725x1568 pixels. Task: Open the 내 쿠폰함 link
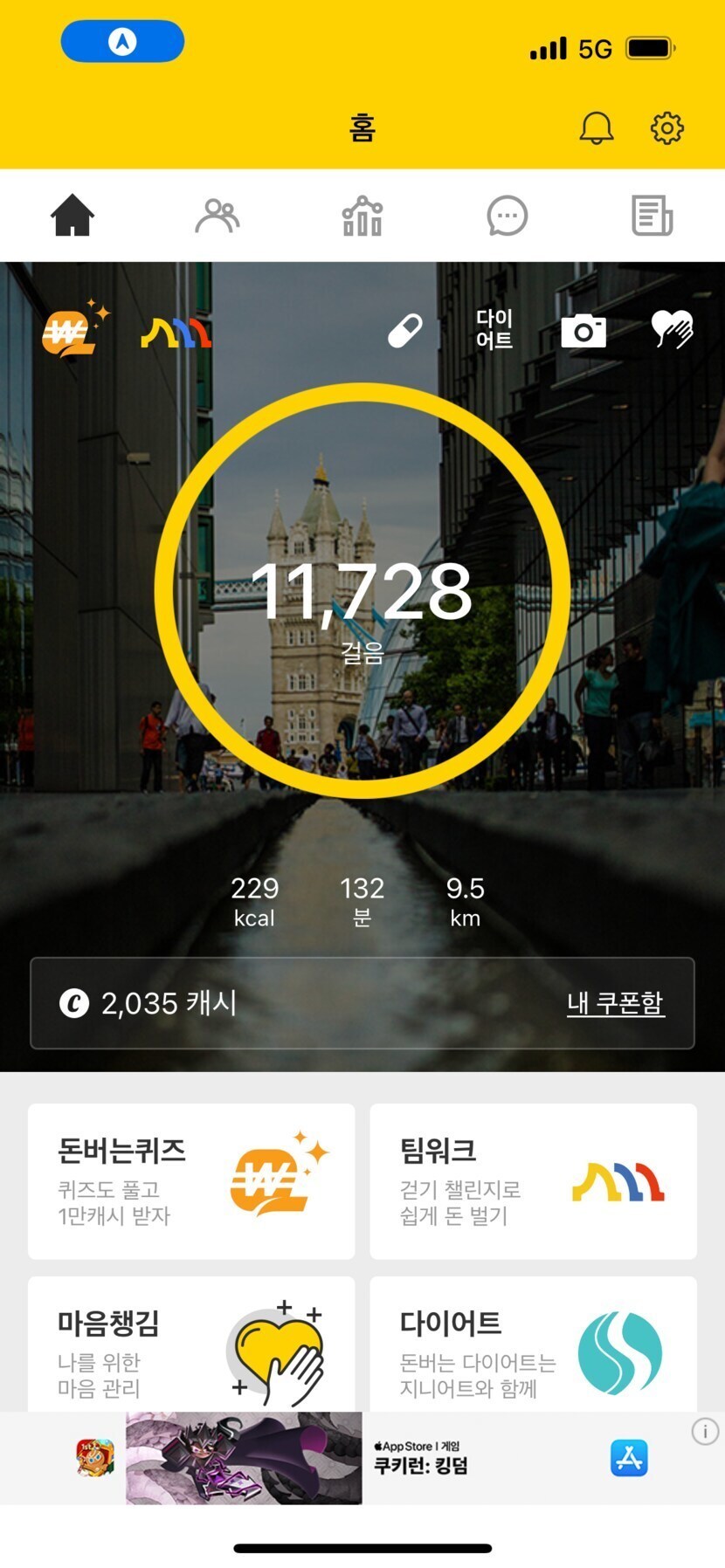pyautogui.click(x=616, y=1003)
